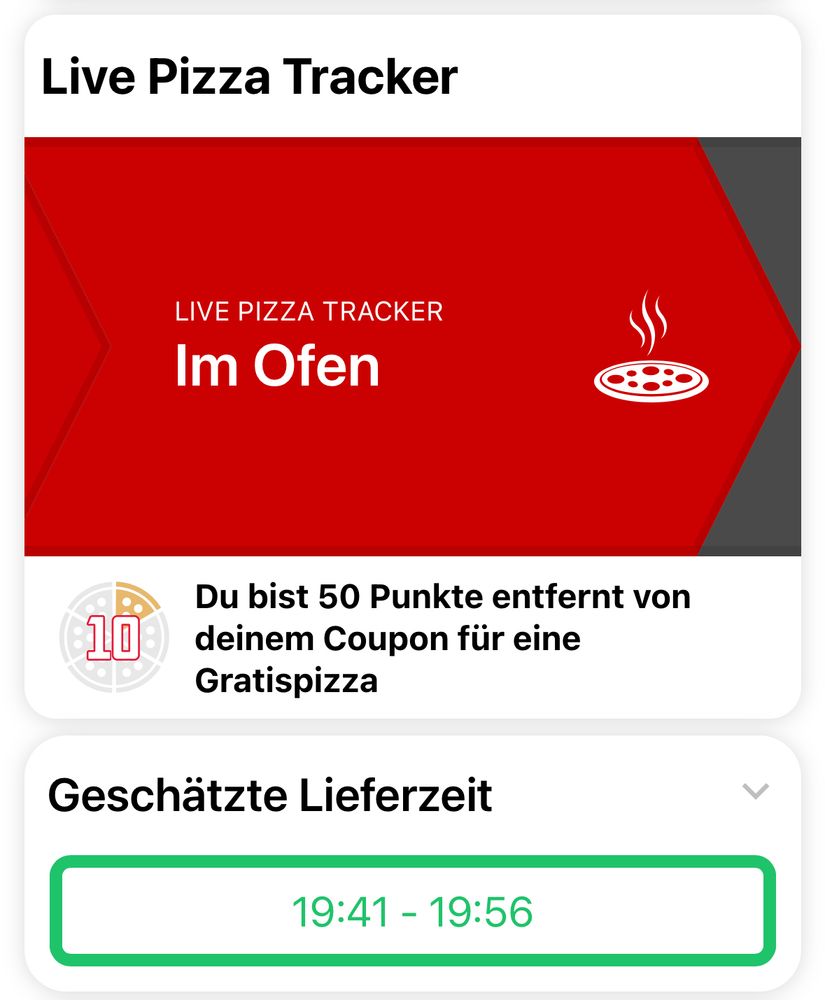Image resolution: width=825 pixels, height=1000 pixels.
Task: Open the Gratispizza points coupon row
Action: 412,638
